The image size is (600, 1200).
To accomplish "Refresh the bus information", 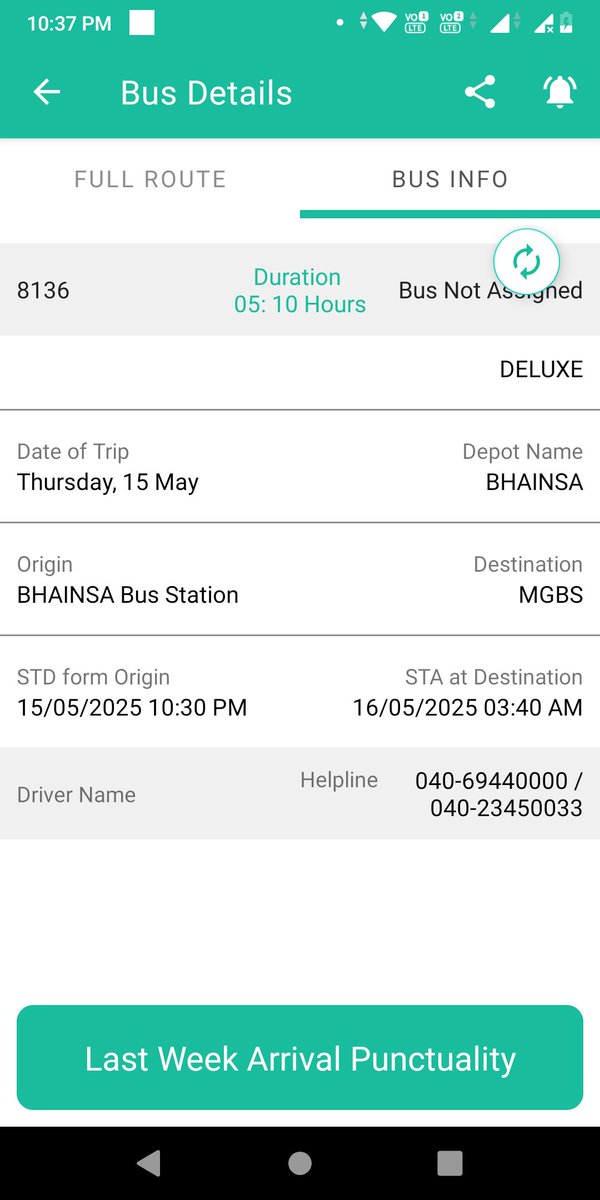I will pyautogui.click(x=526, y=262).
